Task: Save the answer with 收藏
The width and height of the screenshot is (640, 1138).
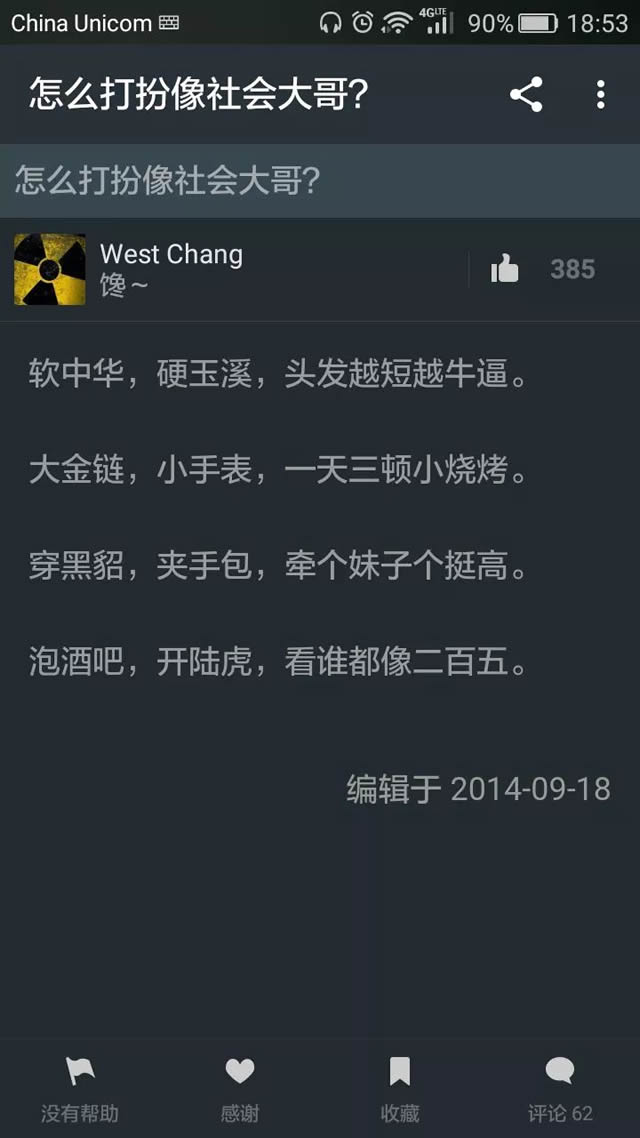Action: point(400,1088)
